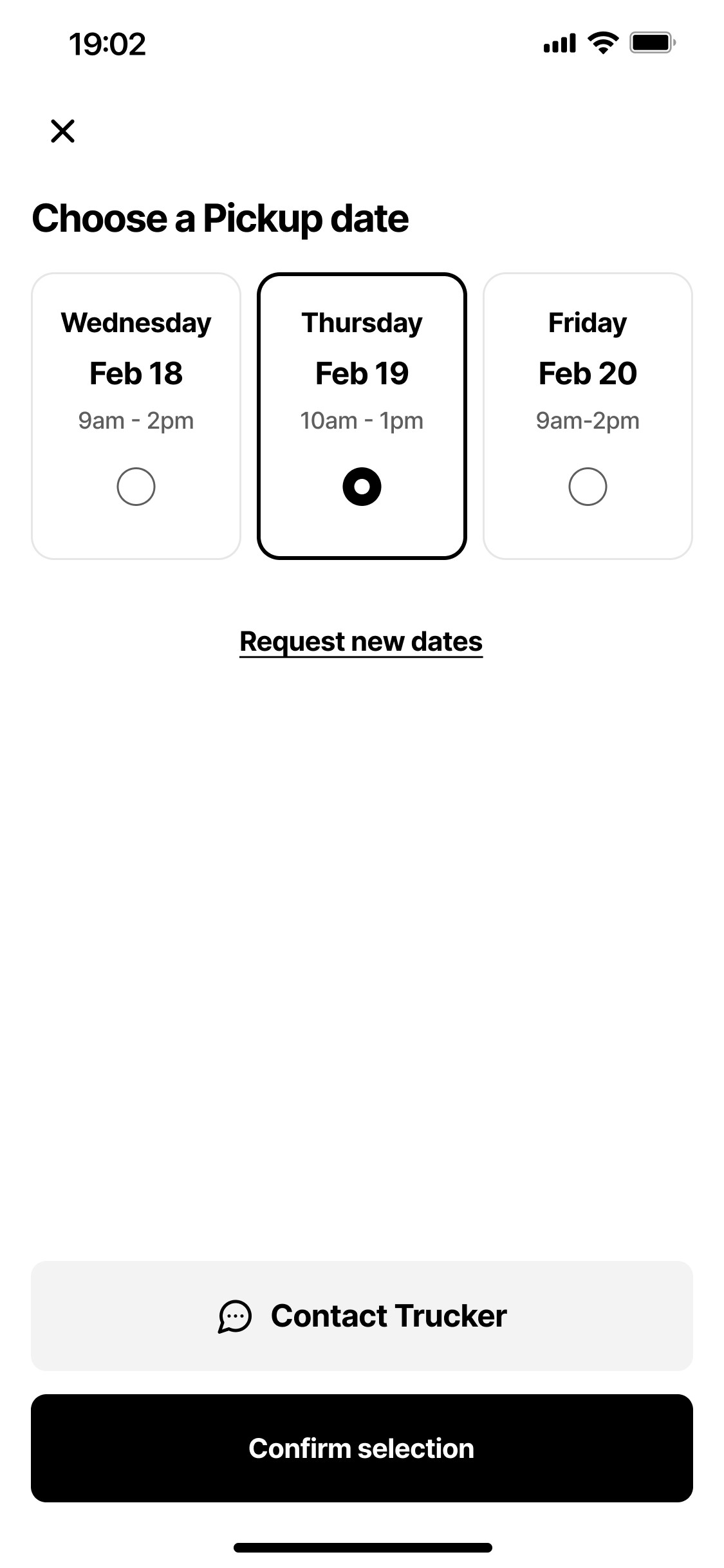Viewport: 724px width, 1568px height.
Task: Select the Friday Feb 20 radio button
Action: pyautogui.click(x=588, y=487)
